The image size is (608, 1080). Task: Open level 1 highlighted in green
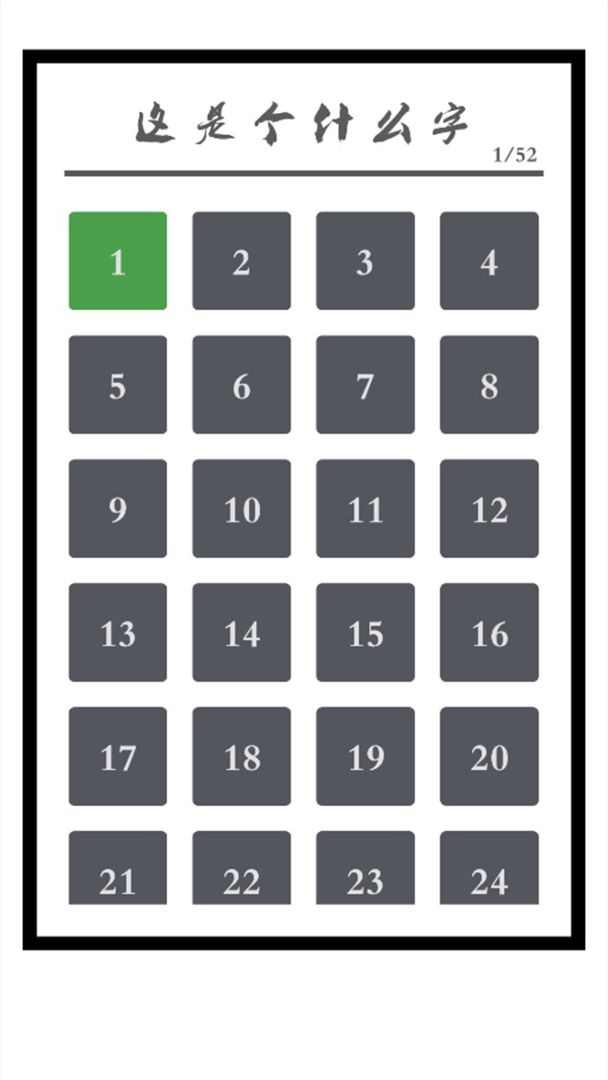(x=118, y=261)
